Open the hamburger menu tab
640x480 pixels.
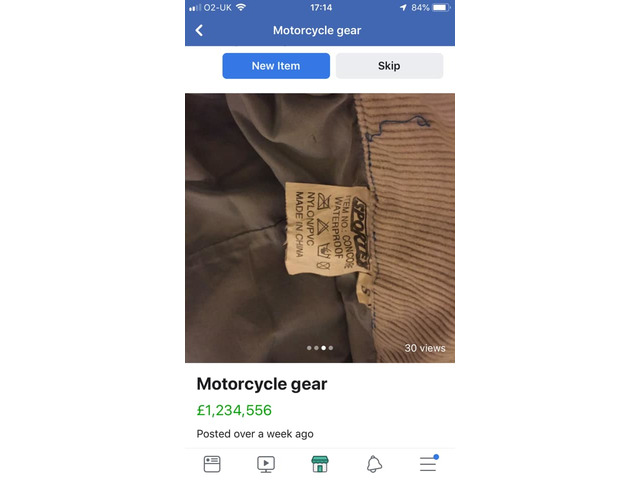click(428, 464)
